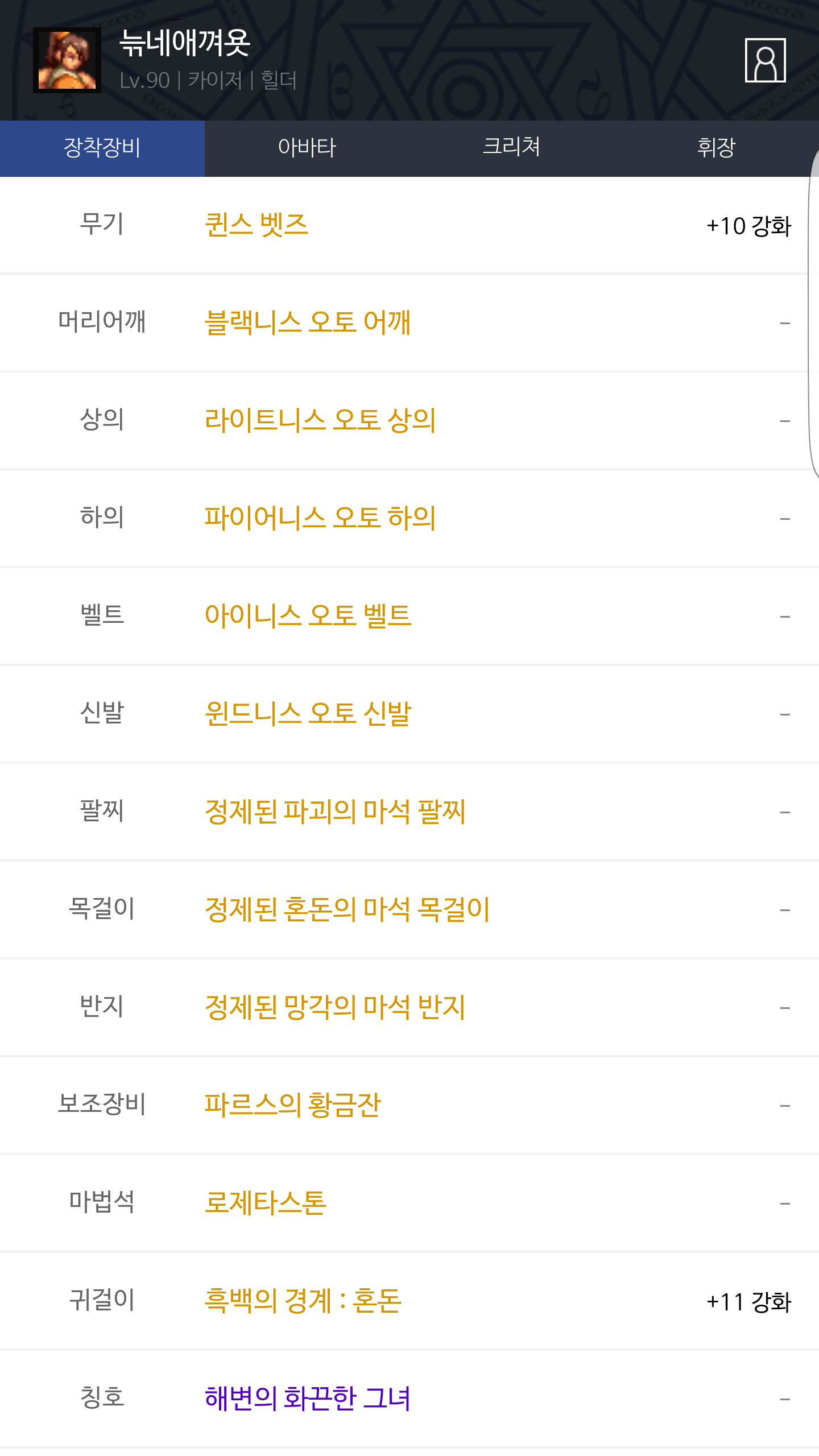This screenshot has height=1456, width=819.
Task: Open 정제된 망각의 마석 반지
Action: 335,1008
